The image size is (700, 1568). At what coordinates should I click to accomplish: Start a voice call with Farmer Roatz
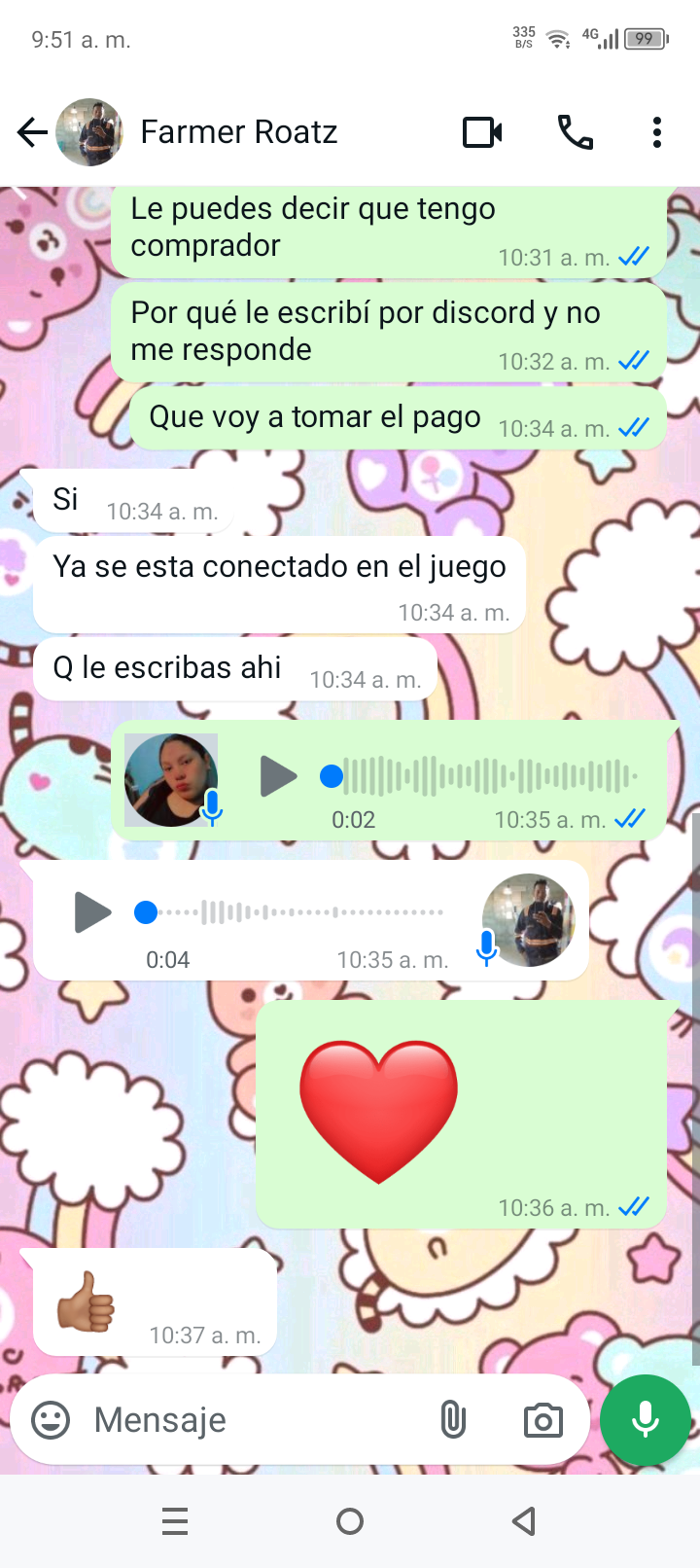(x=575, y=132)
